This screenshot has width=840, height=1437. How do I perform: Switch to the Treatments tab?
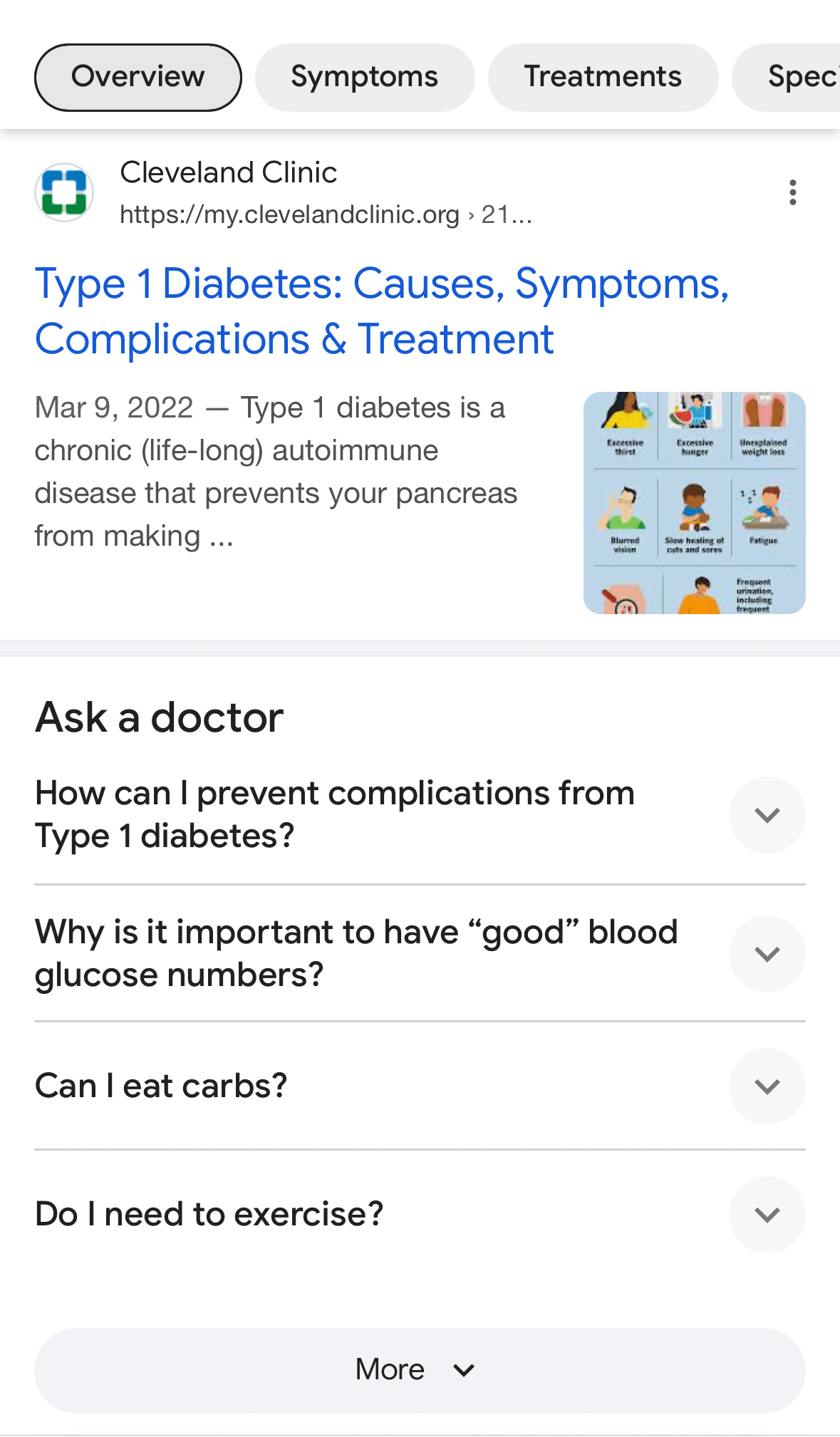(x=603, y=77)
